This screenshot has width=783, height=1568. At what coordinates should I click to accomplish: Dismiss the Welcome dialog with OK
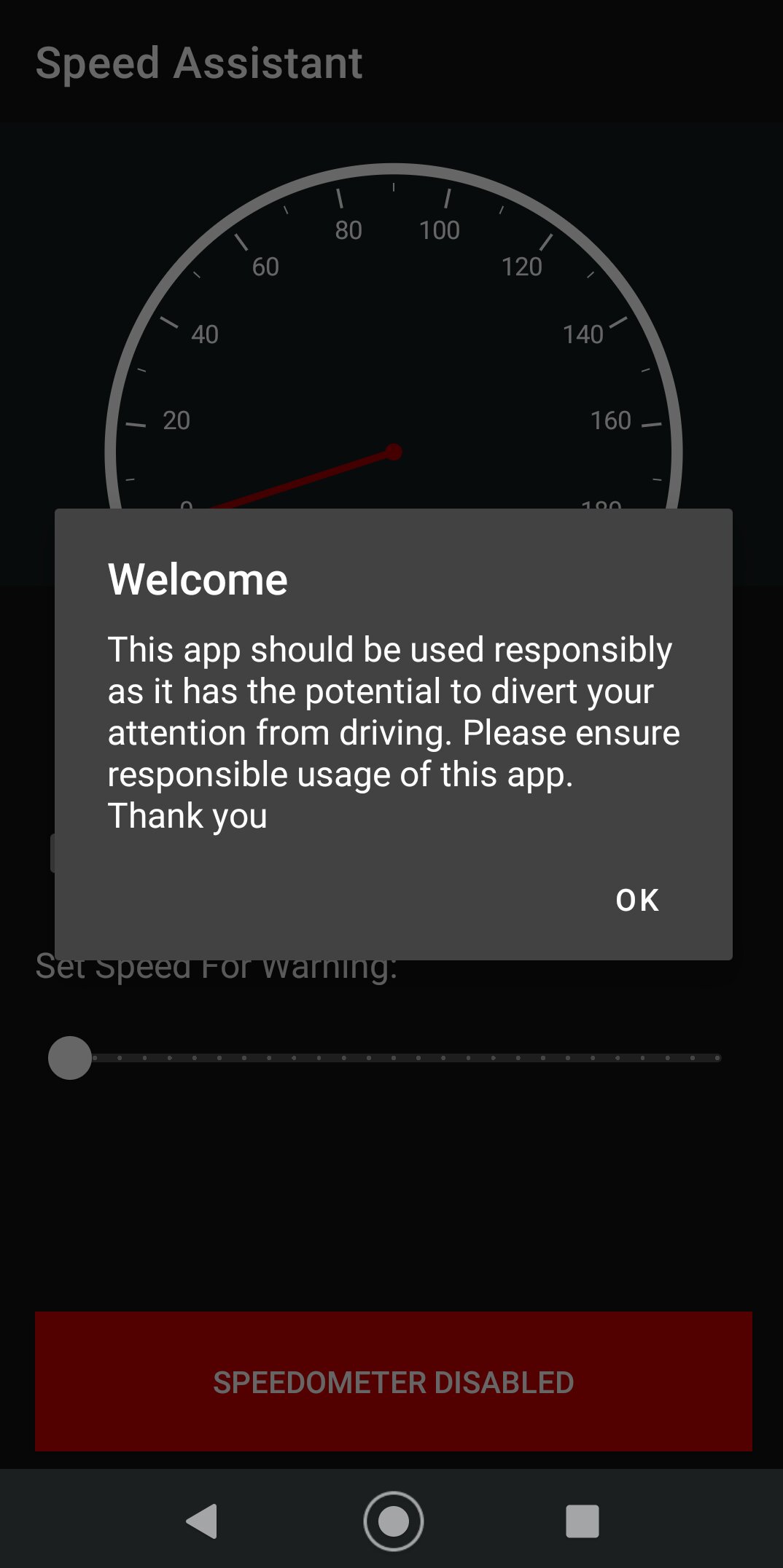click(x=636, y=900)
